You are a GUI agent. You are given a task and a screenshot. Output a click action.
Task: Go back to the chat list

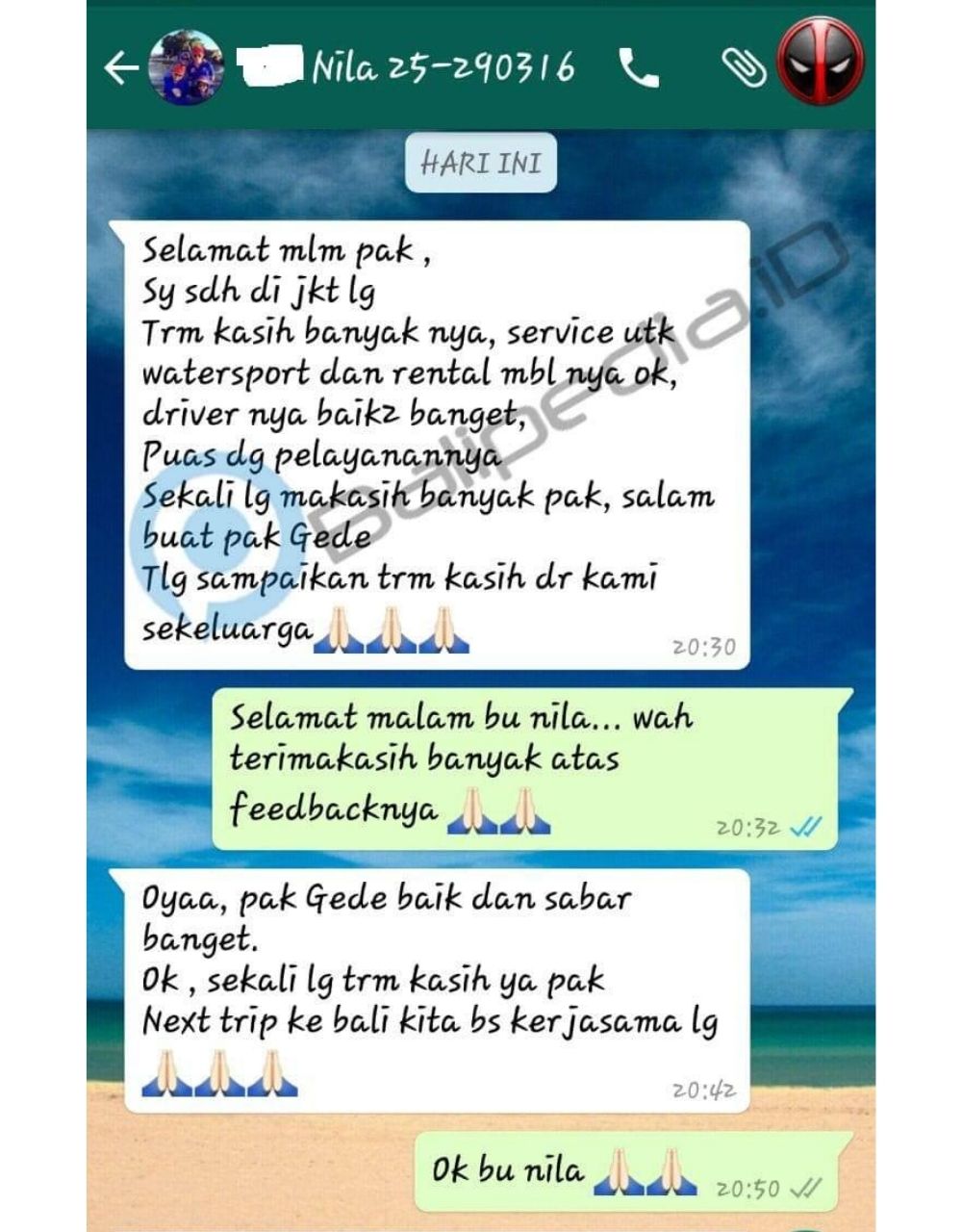coord(120,68)
